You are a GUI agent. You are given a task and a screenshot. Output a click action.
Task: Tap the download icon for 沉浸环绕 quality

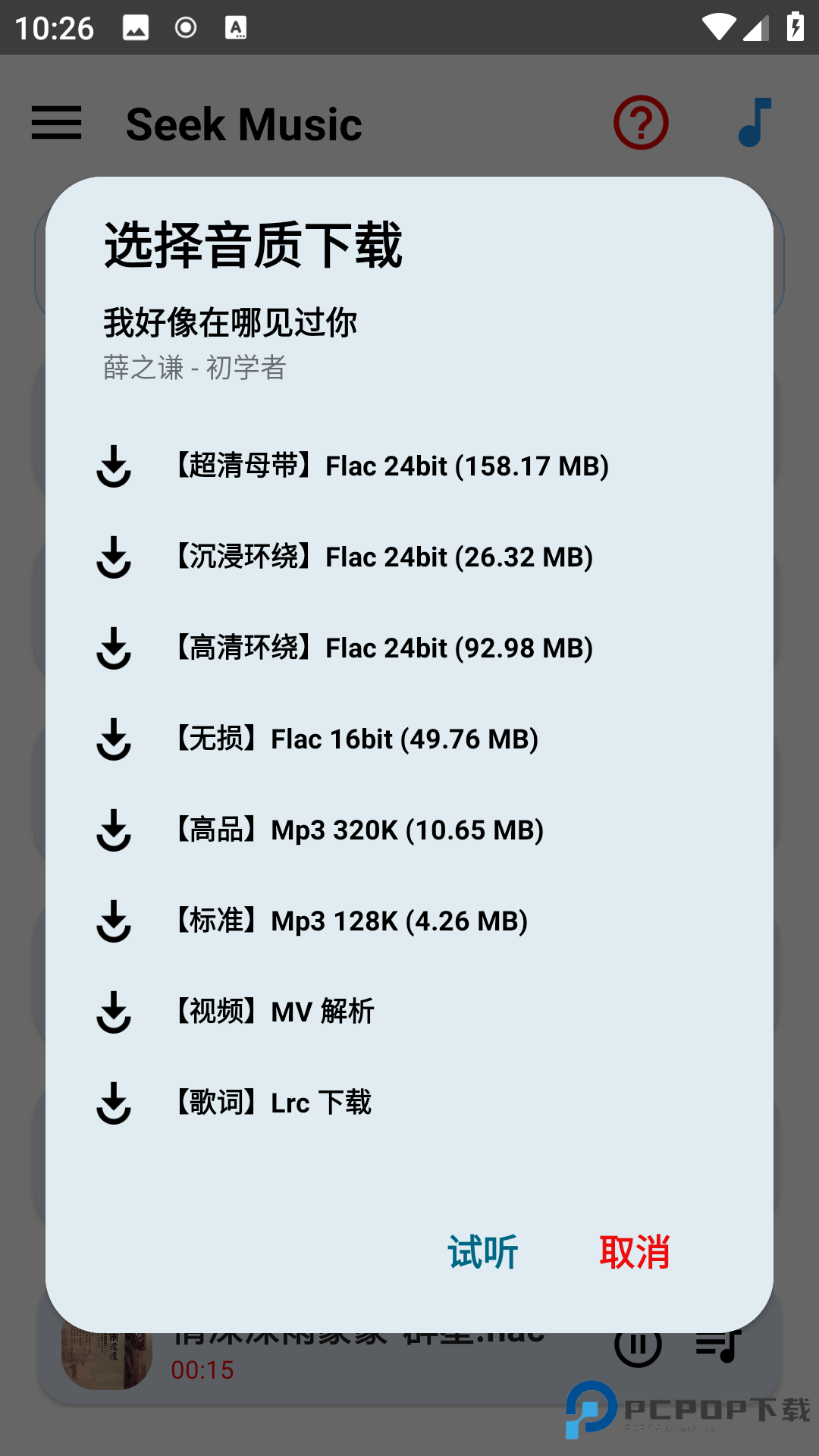115,558
